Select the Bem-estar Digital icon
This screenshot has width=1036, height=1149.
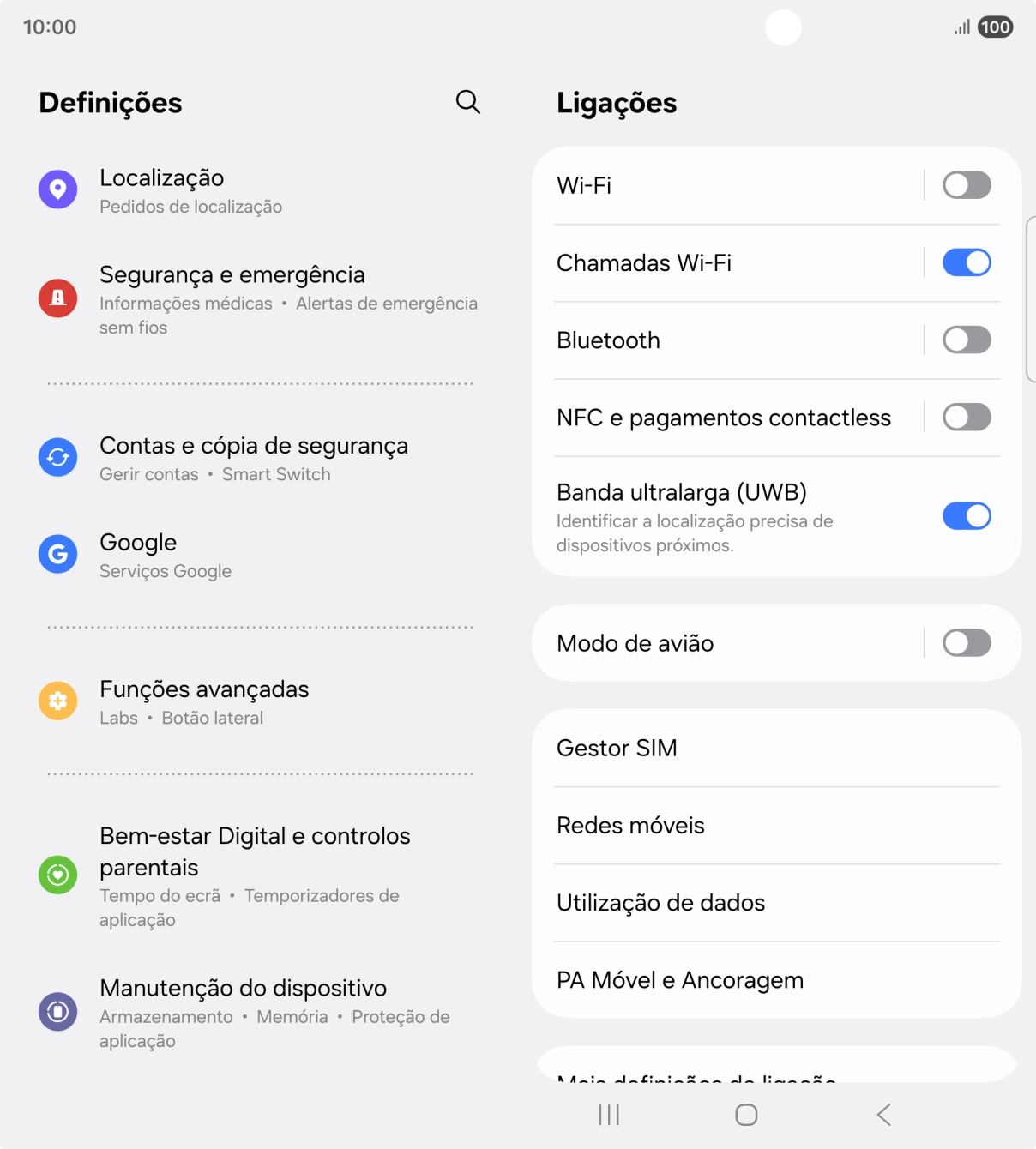(x=57, y=875)
